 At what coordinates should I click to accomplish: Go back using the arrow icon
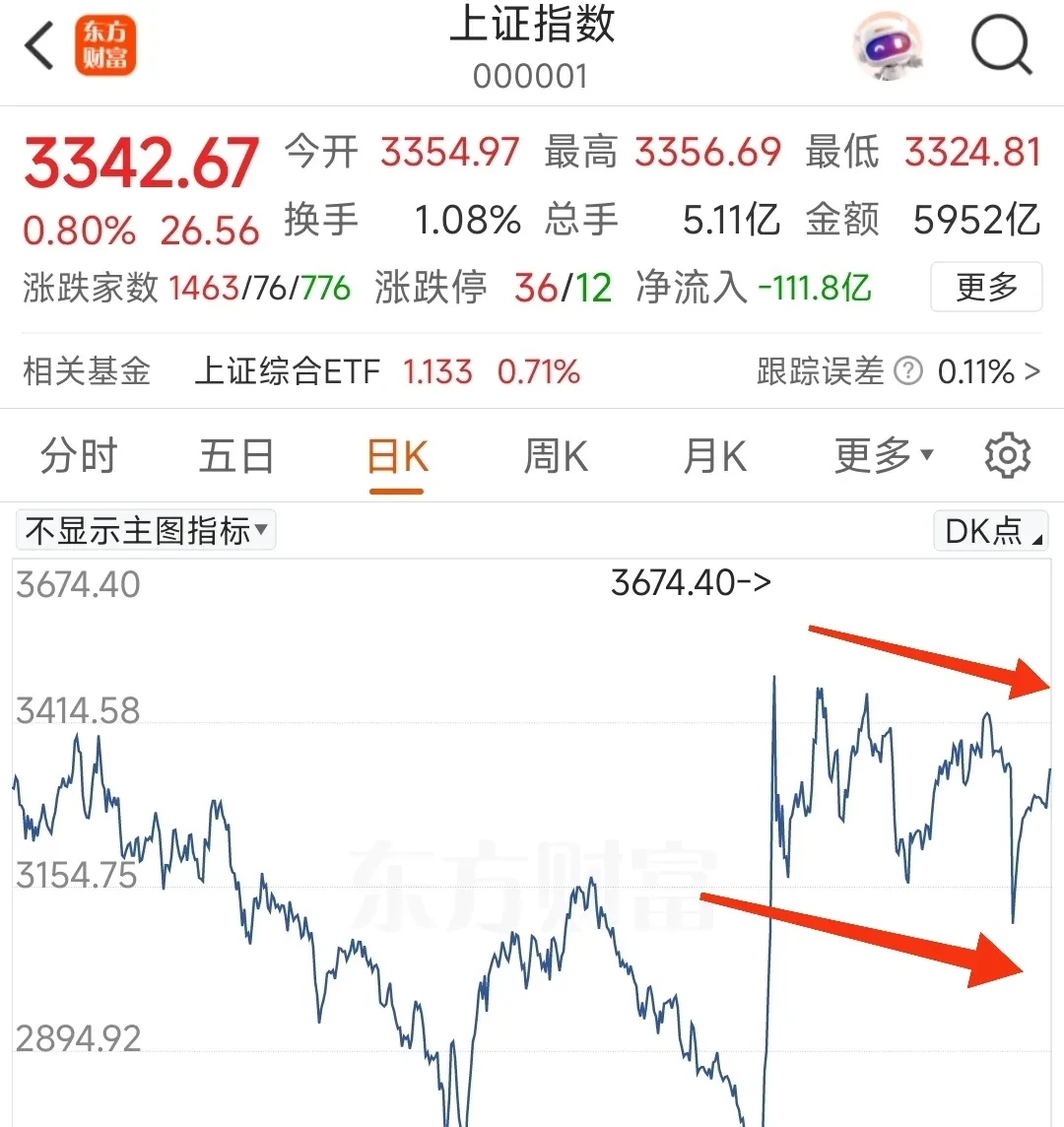(39, 46)
